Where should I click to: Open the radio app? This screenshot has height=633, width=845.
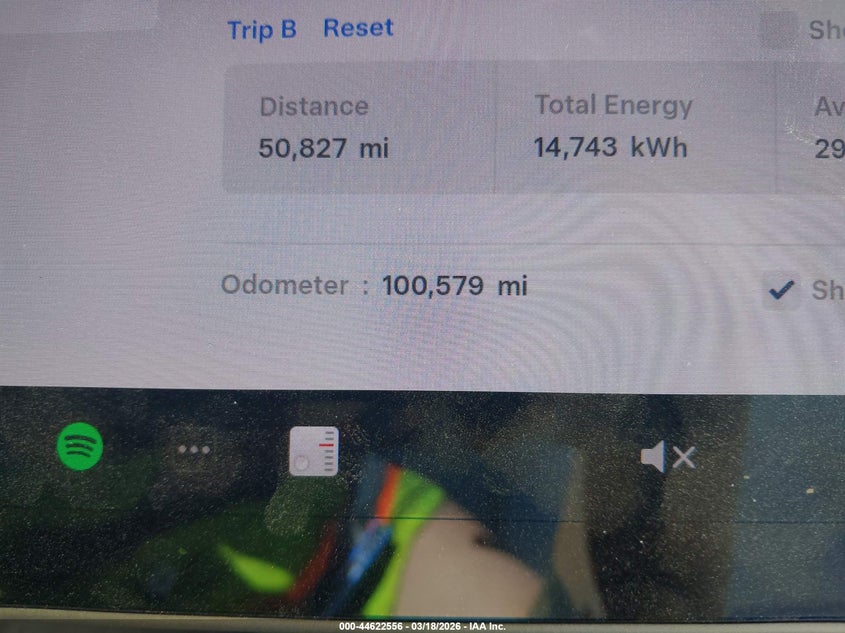(314, 451)
